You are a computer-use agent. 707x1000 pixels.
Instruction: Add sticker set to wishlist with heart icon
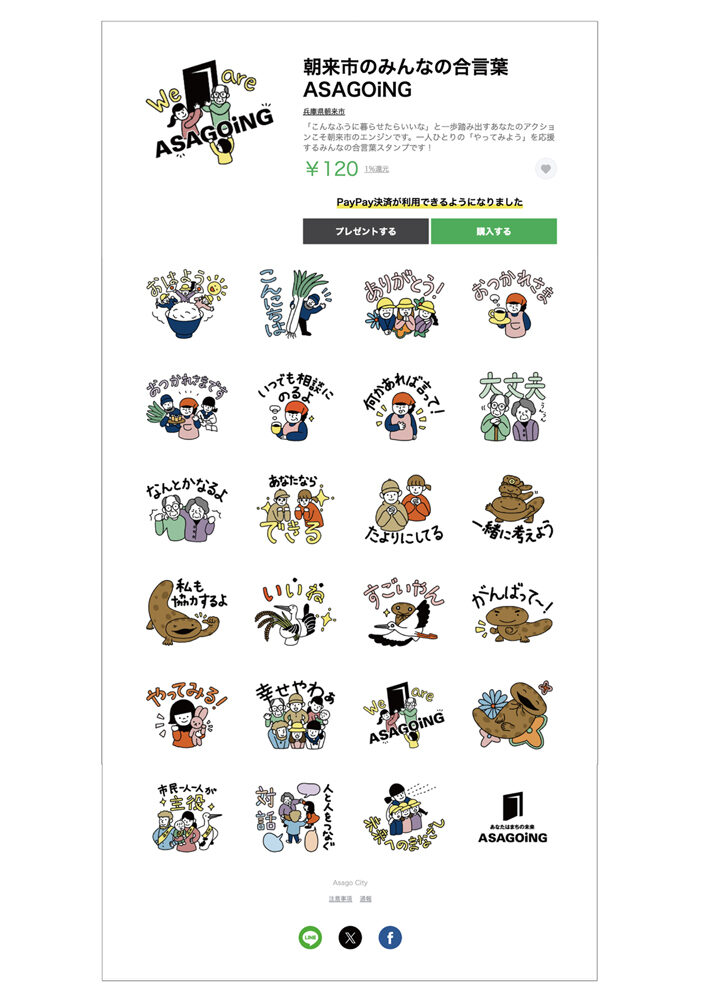click(x=545, y=169)
